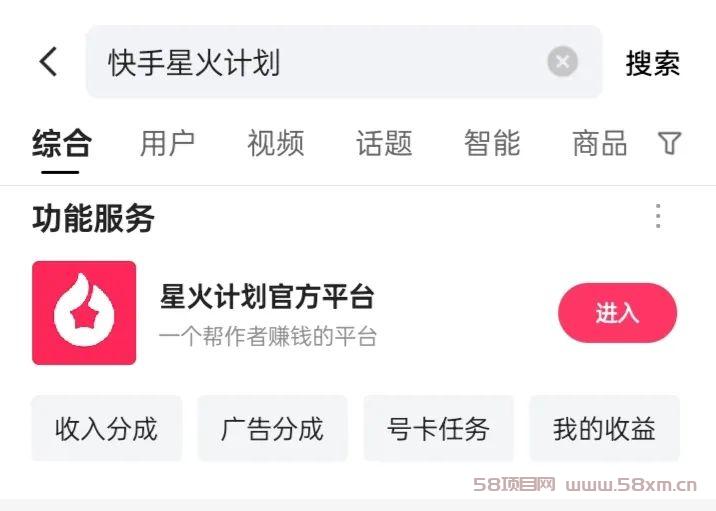716x511 pixels.
Task: Clear the search text with the X icon
Action: click(x=562, y=62)
